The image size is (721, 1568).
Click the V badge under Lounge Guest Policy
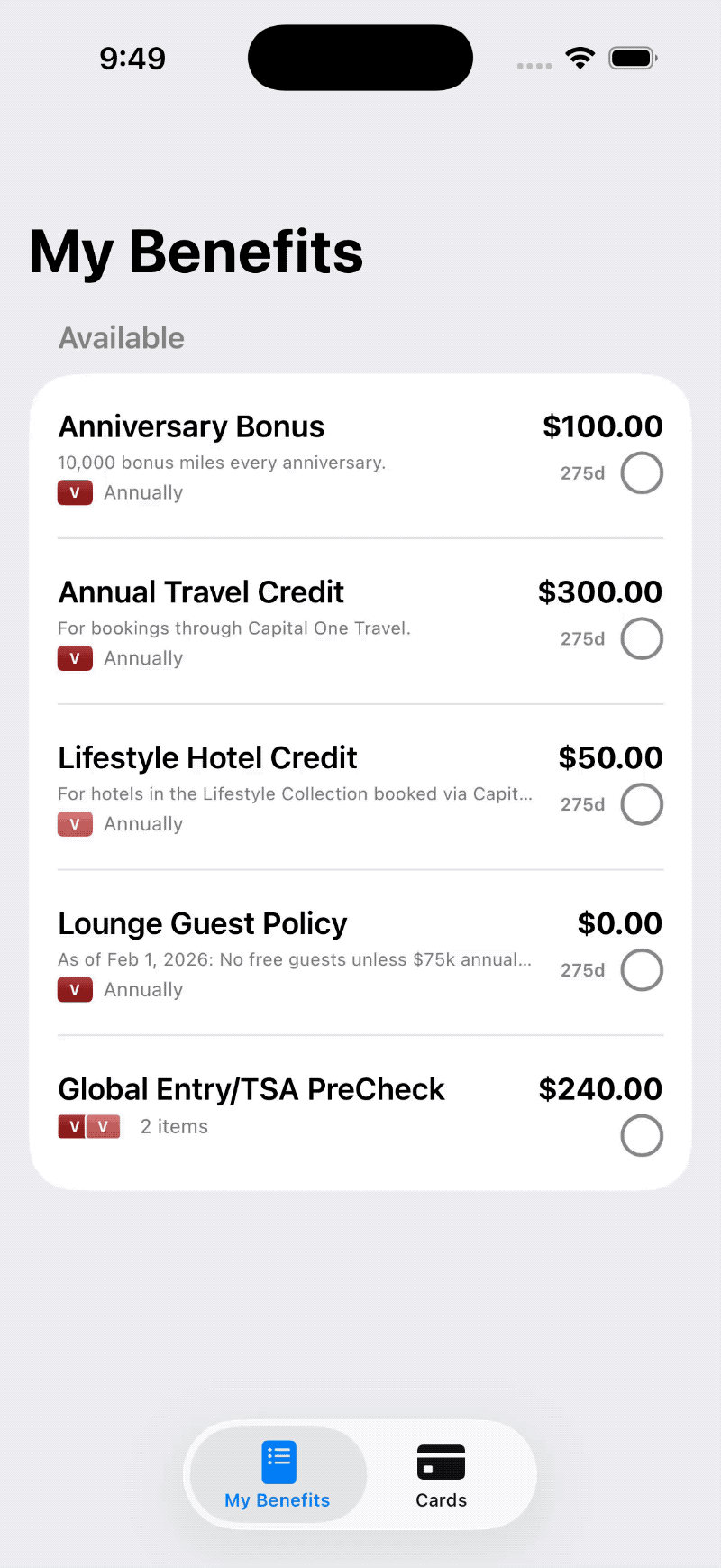[x=75, y=989]
